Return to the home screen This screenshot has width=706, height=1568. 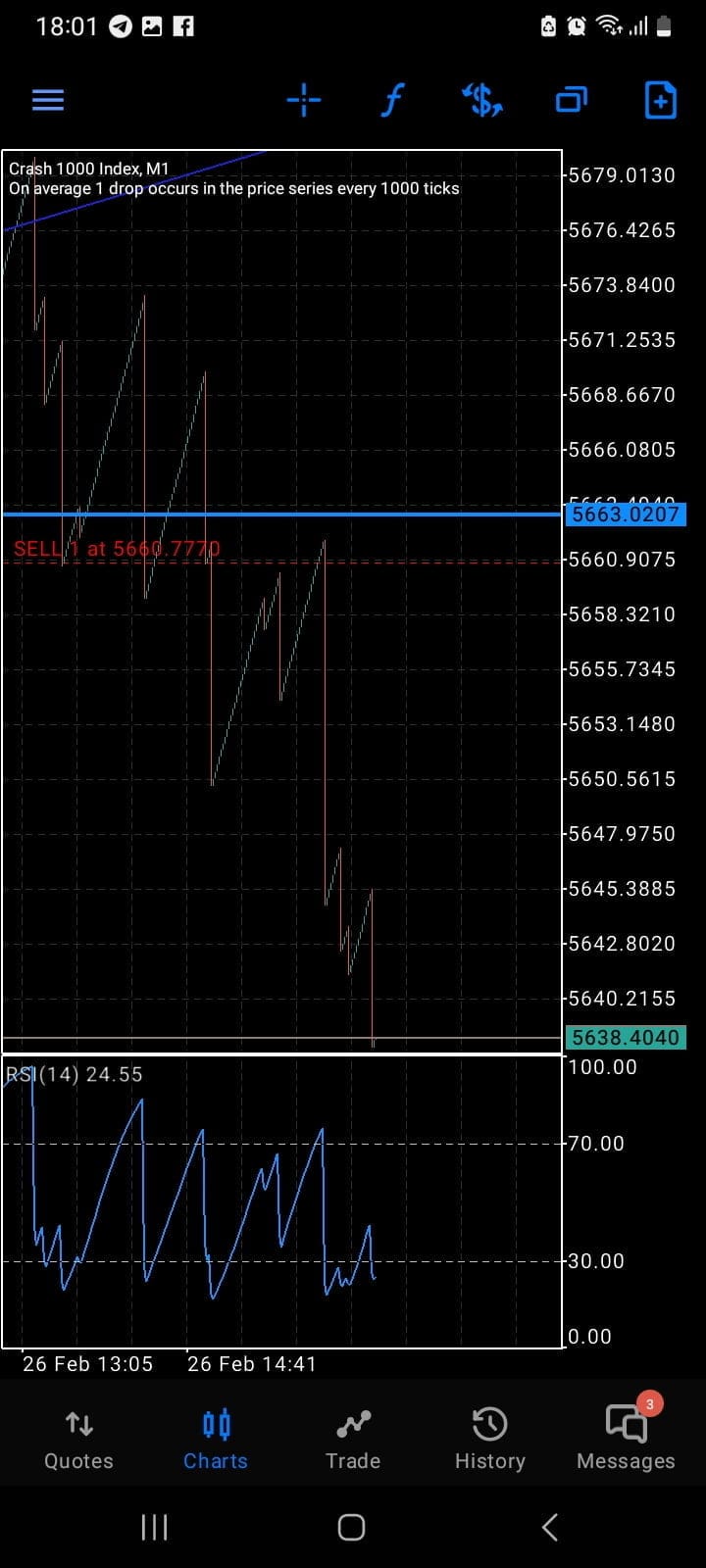[x=351, y=1526]
